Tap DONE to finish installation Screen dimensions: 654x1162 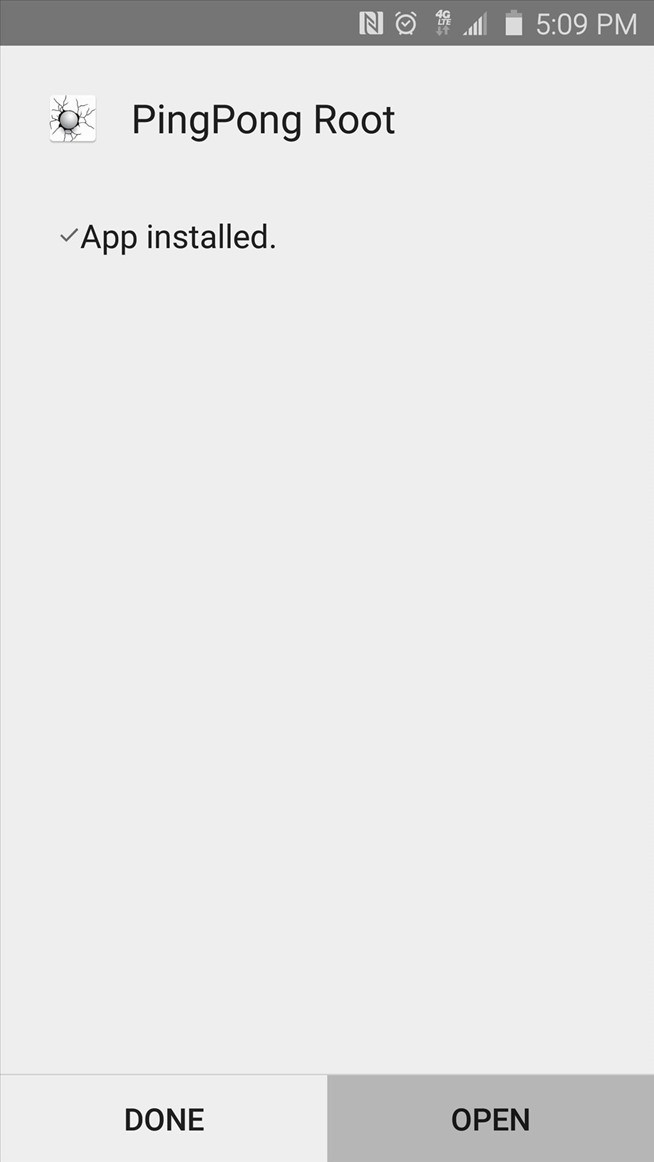tap(163, 1119)
